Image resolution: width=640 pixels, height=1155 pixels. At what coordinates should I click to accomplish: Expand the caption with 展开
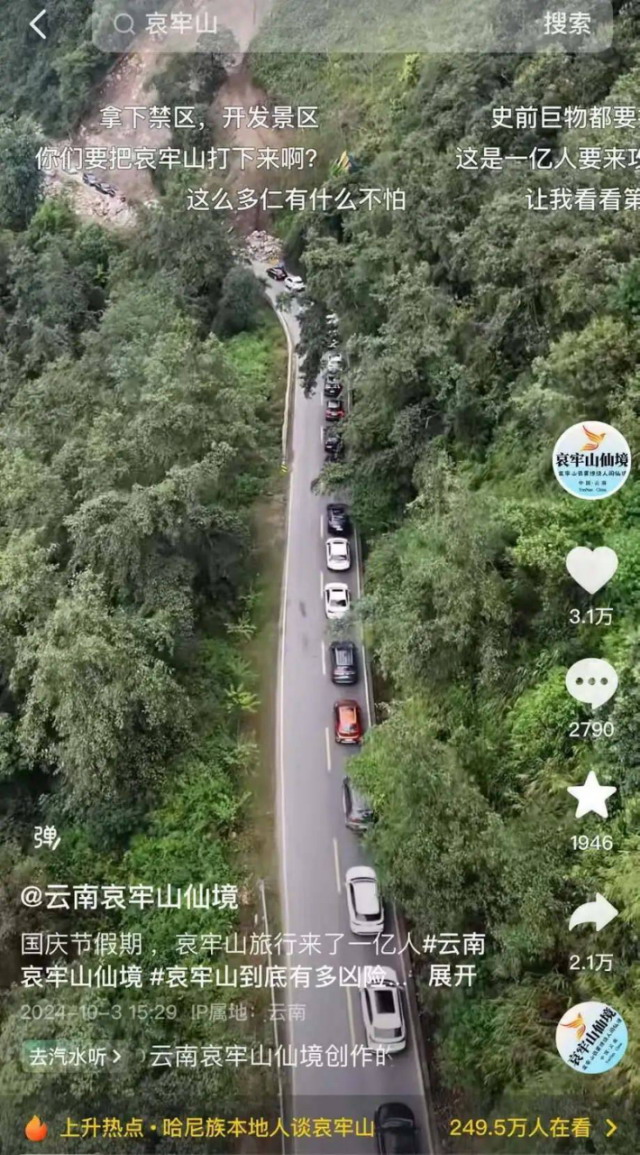(452, 976)
